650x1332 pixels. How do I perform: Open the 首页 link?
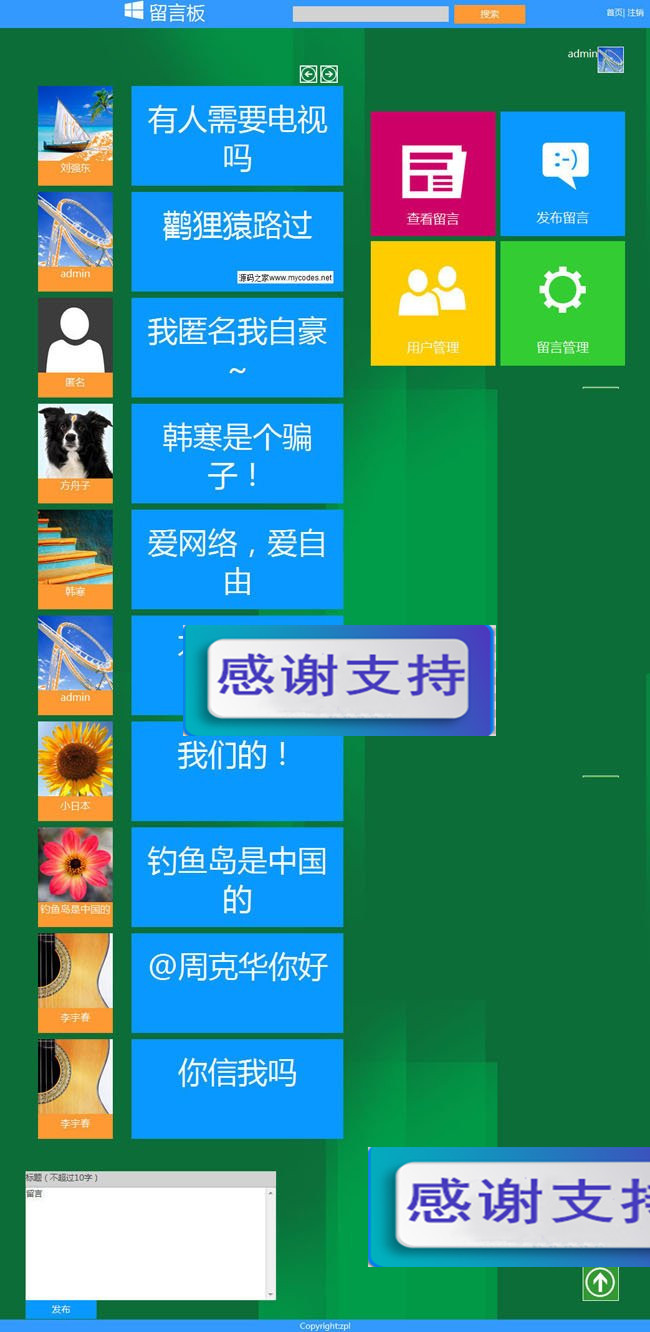(x=614, y=13)
